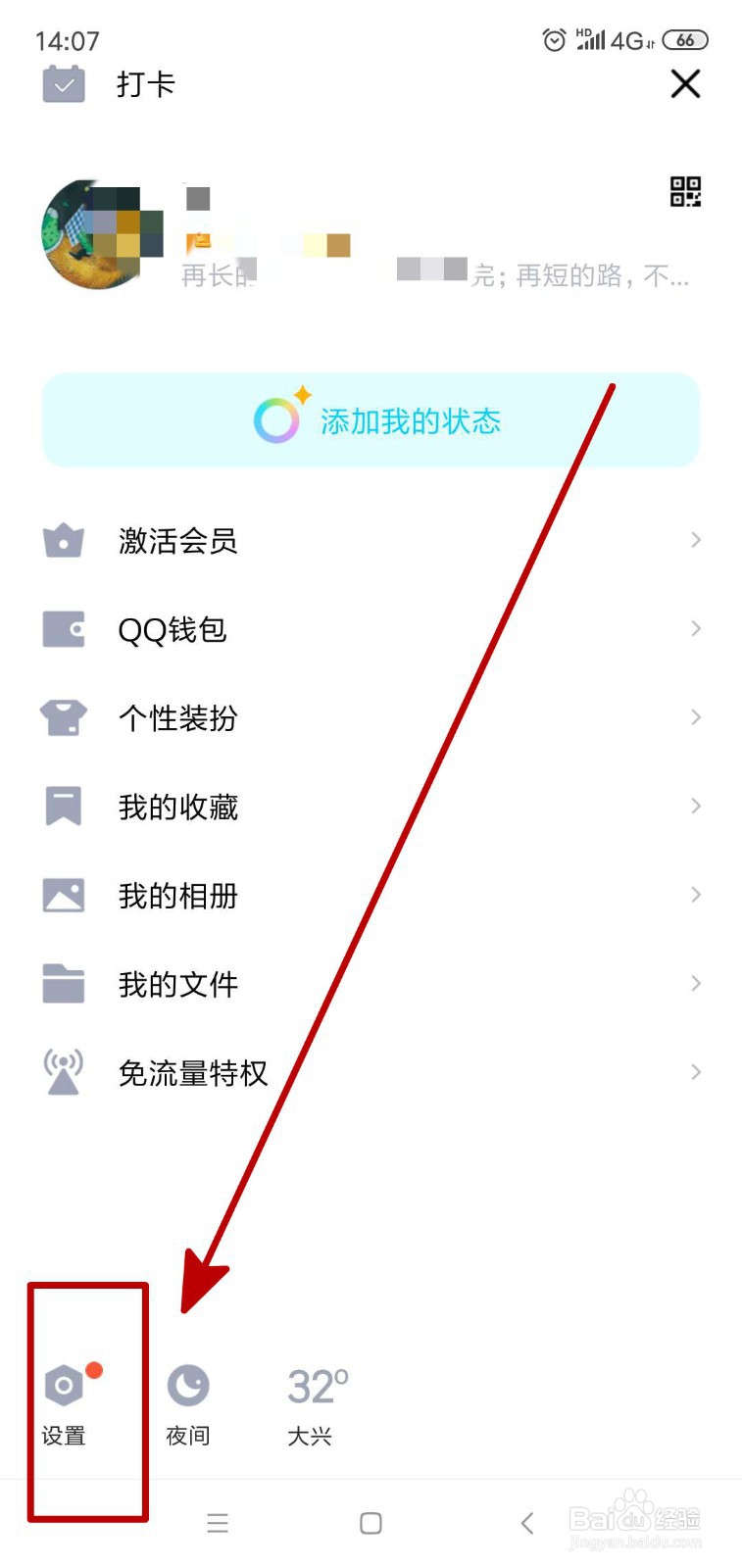Enable night mode with the moon icon
Screen dimensions: 742x1568
187,1386
